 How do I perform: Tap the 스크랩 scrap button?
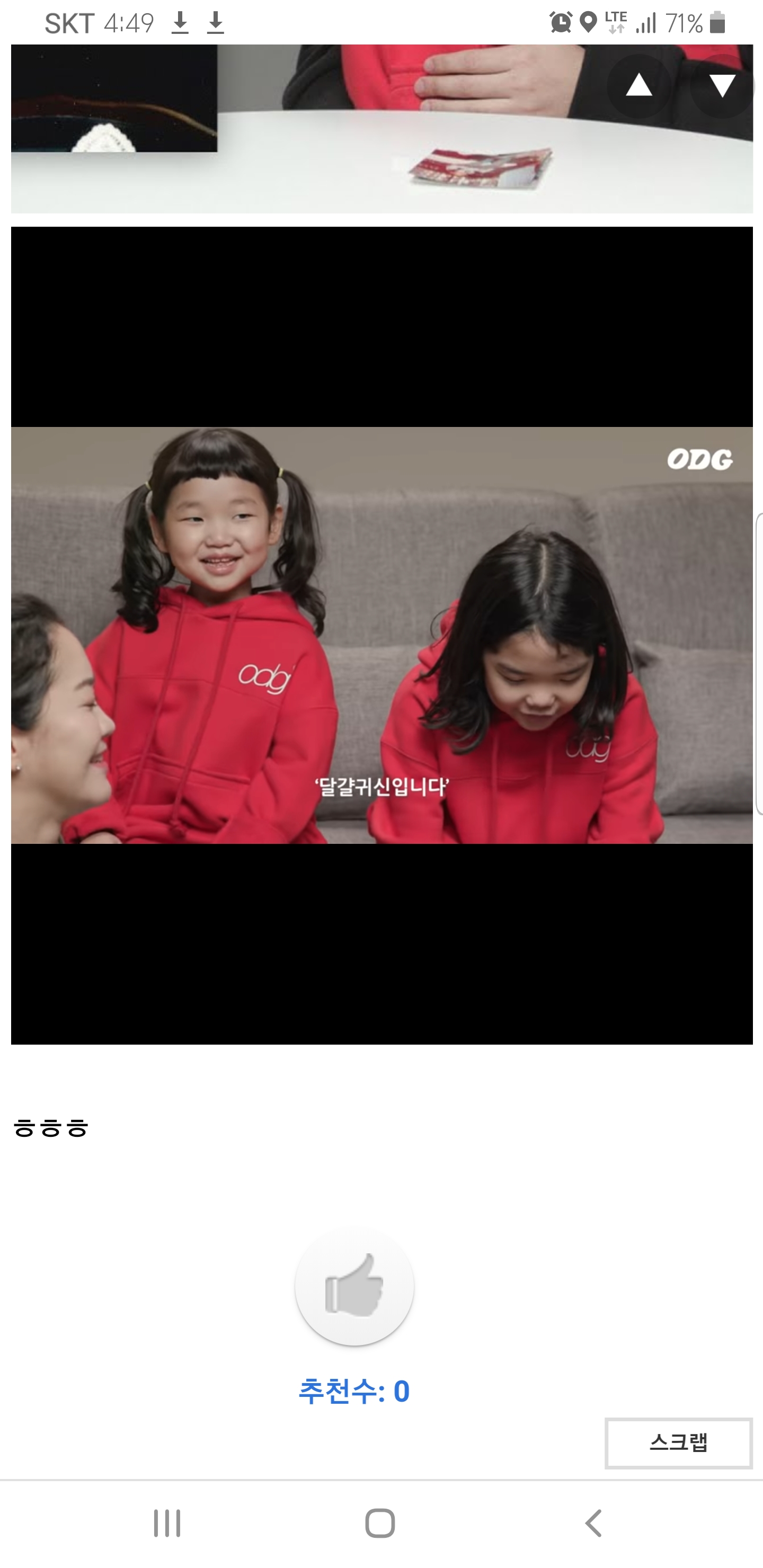pyautogui.click(x=678, y=1442)
